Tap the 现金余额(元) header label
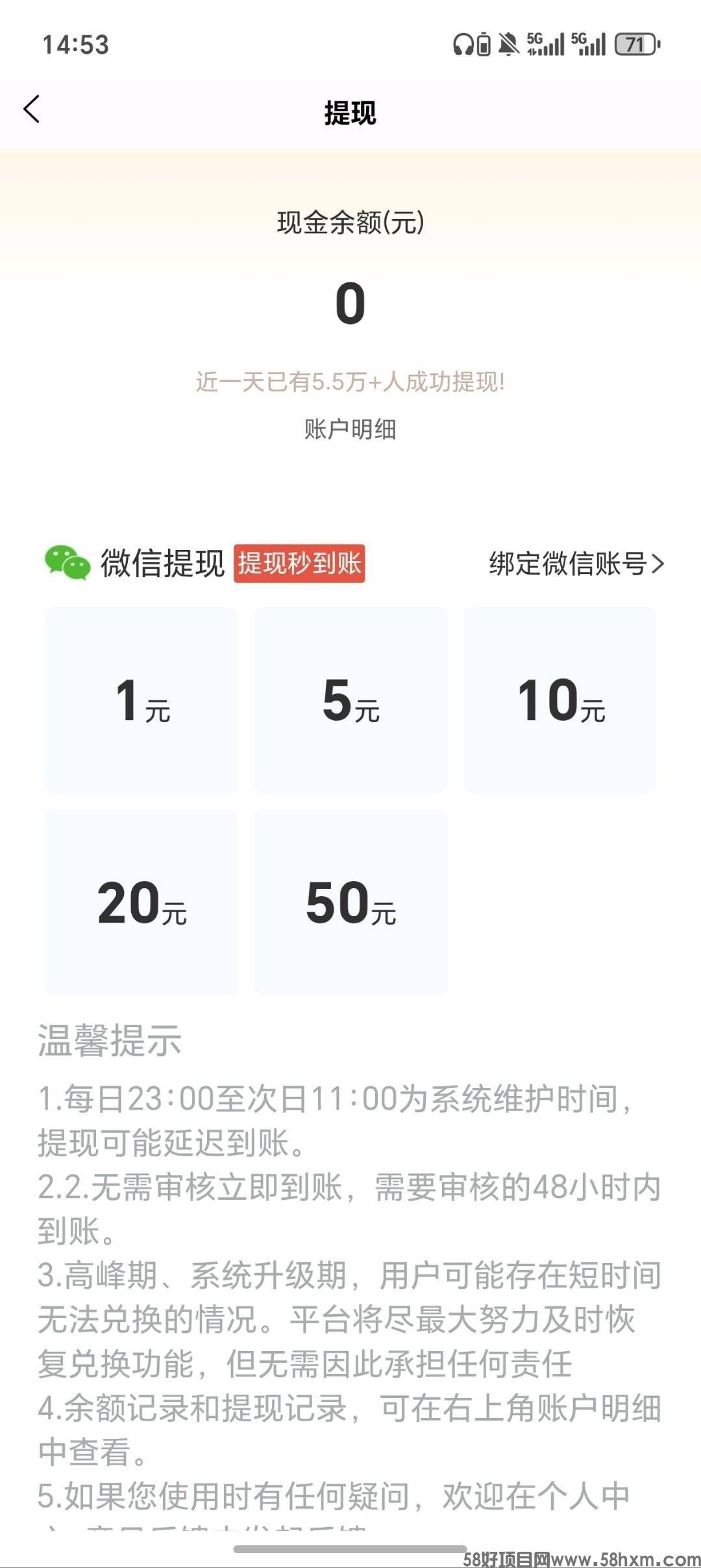Viewport: 701px width, 1568px height. tap(350, 223)
